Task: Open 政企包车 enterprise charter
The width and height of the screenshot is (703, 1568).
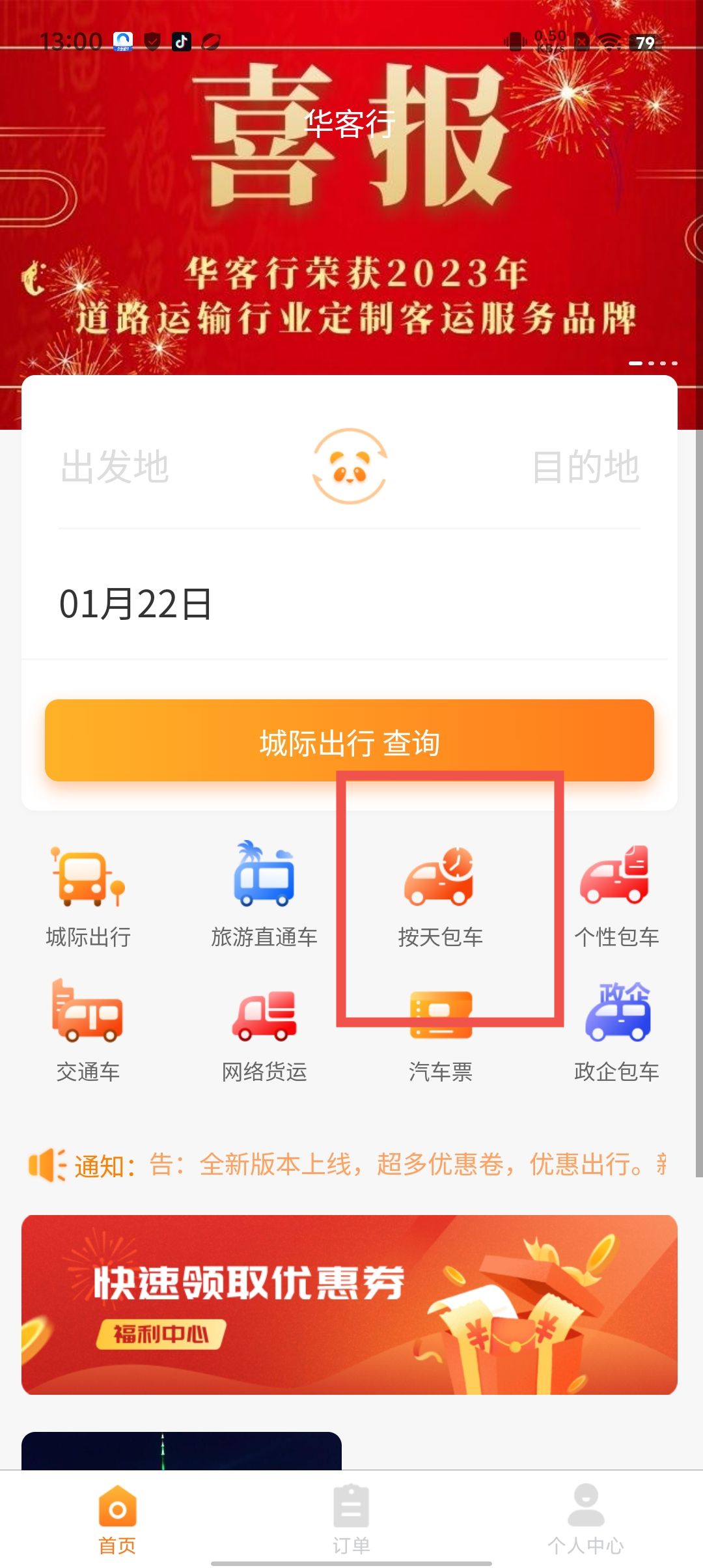Action: pos(616,1030)
